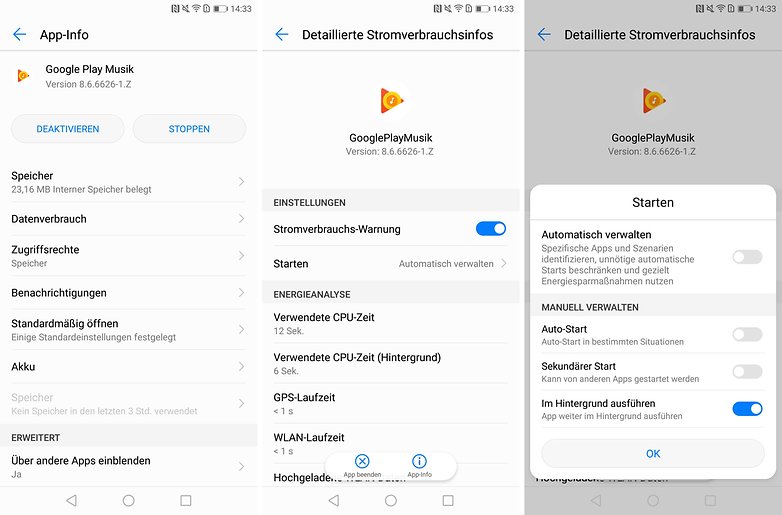Viewport: 782px width, 515px height.
Task: Tap the App-Info button with info icon
Action: (x=419, y=465)
